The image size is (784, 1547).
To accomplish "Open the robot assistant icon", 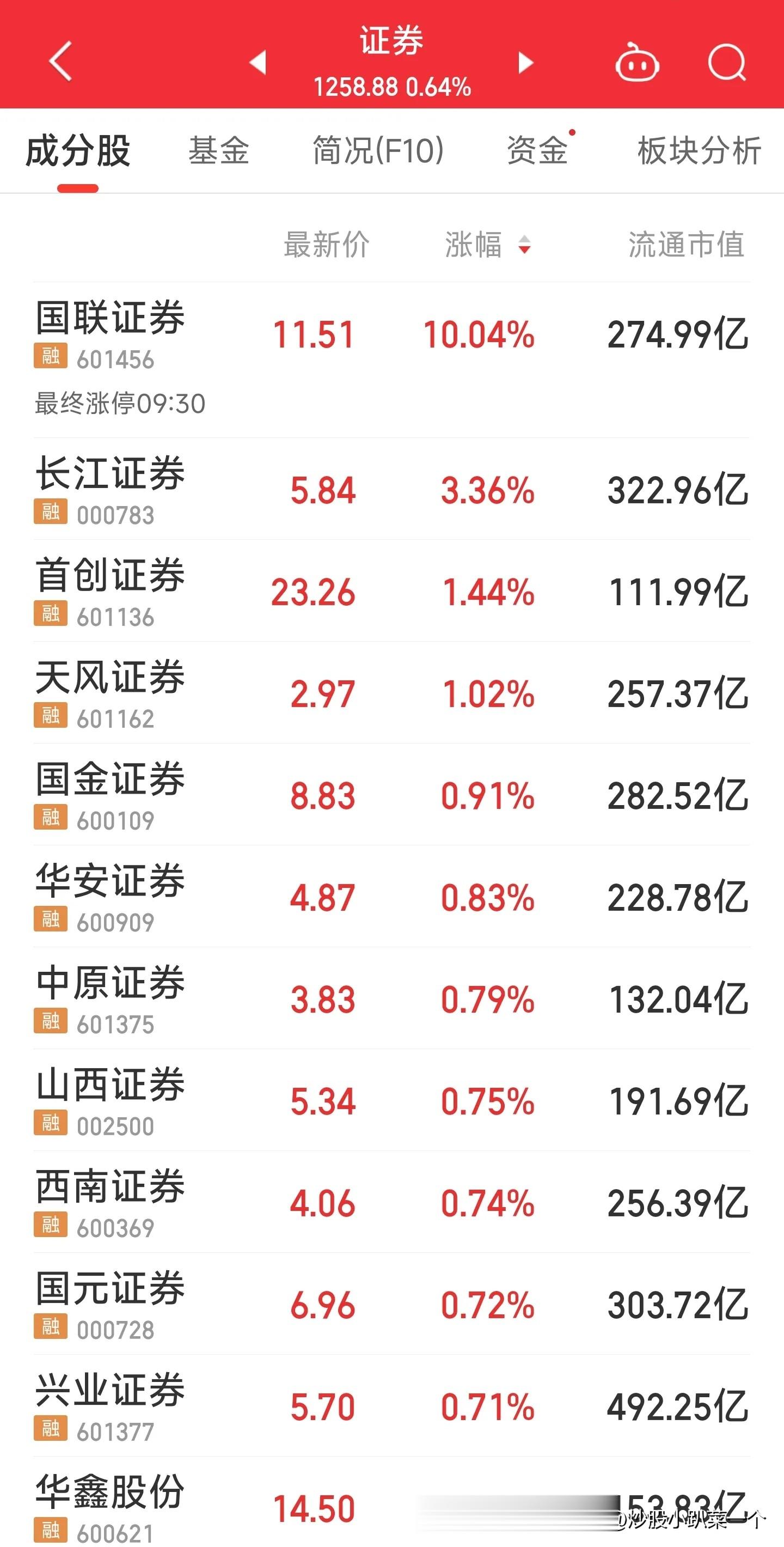I will [637, 62].
